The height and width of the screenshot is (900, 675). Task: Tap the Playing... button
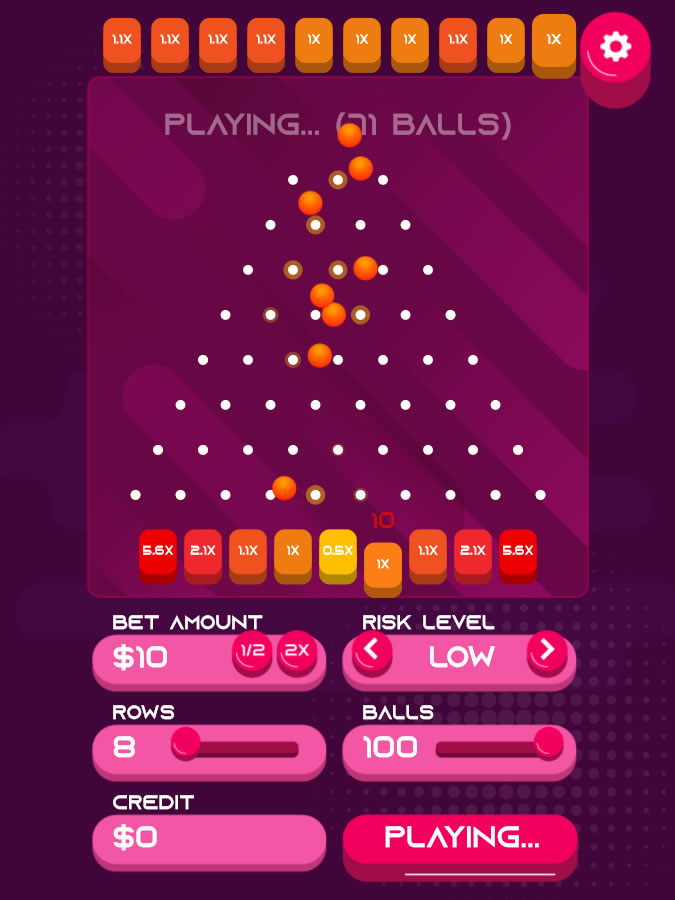pyautogui.click(x=460, y=838)
